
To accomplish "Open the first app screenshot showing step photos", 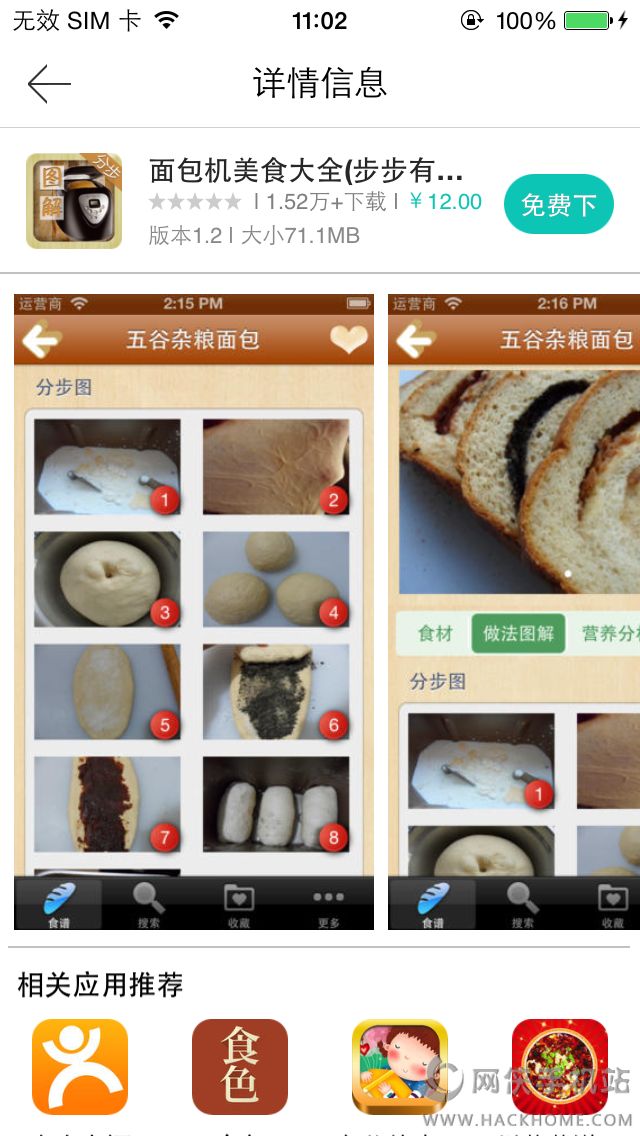I will [x=194, y=611].
